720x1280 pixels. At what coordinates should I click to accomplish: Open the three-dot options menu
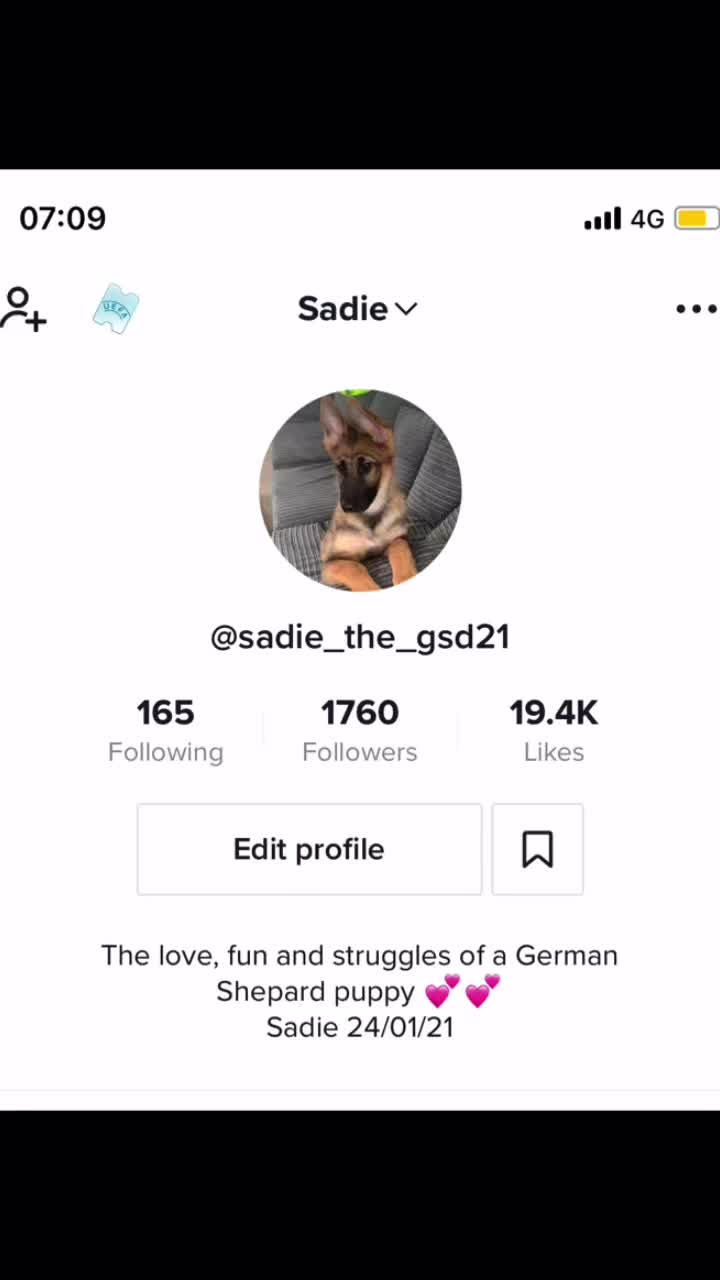coord(696,309)
